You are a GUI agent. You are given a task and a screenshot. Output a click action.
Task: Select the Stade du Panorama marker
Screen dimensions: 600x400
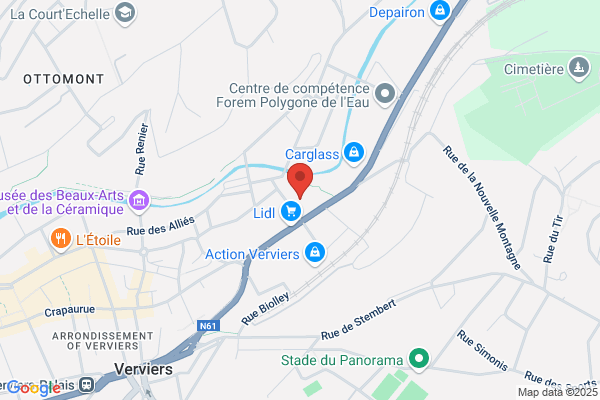[x=419, y=359]
